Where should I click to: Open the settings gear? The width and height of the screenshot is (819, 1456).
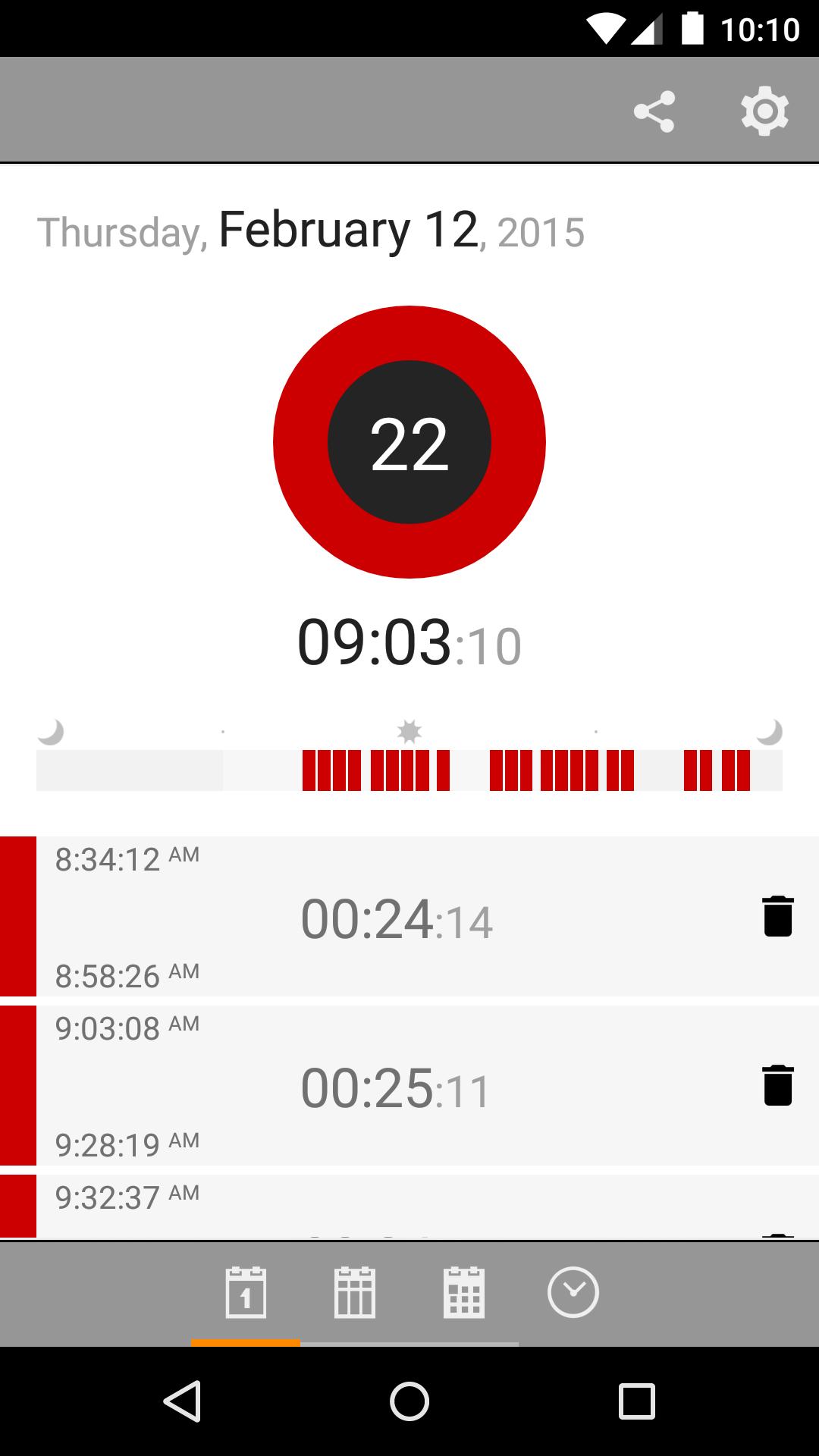click(x=764, y=111)
